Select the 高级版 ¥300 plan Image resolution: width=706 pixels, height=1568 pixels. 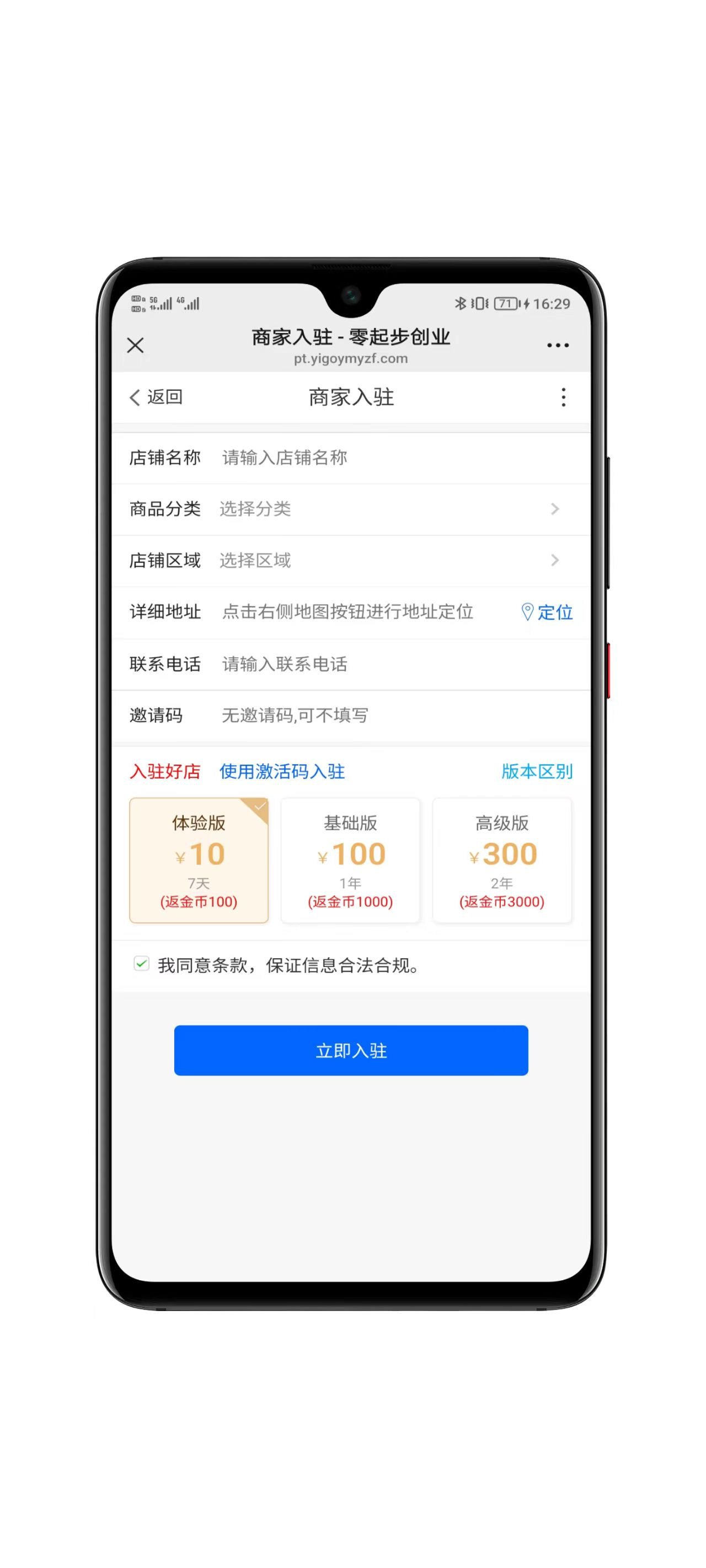click(x=502, y=860)
